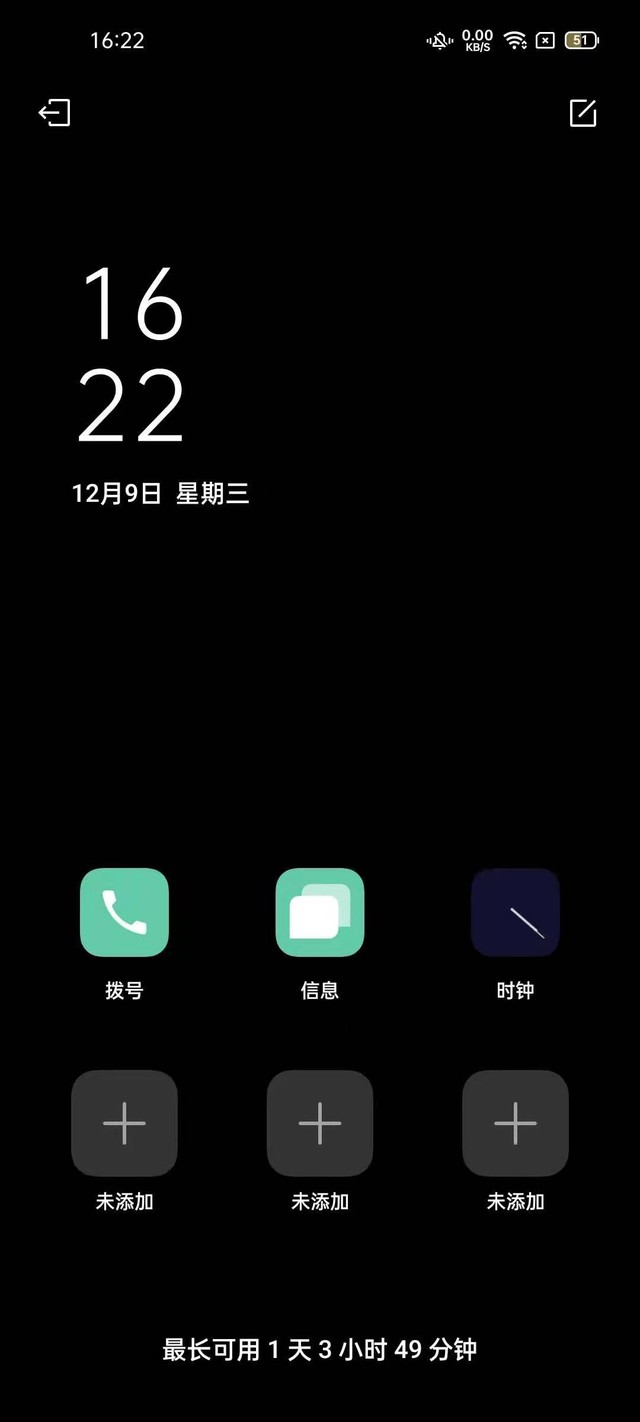Add an app in the slot under 信息
This screenshot has width=640, height=1422.
pyautogui.click(x=320, y=1124)
